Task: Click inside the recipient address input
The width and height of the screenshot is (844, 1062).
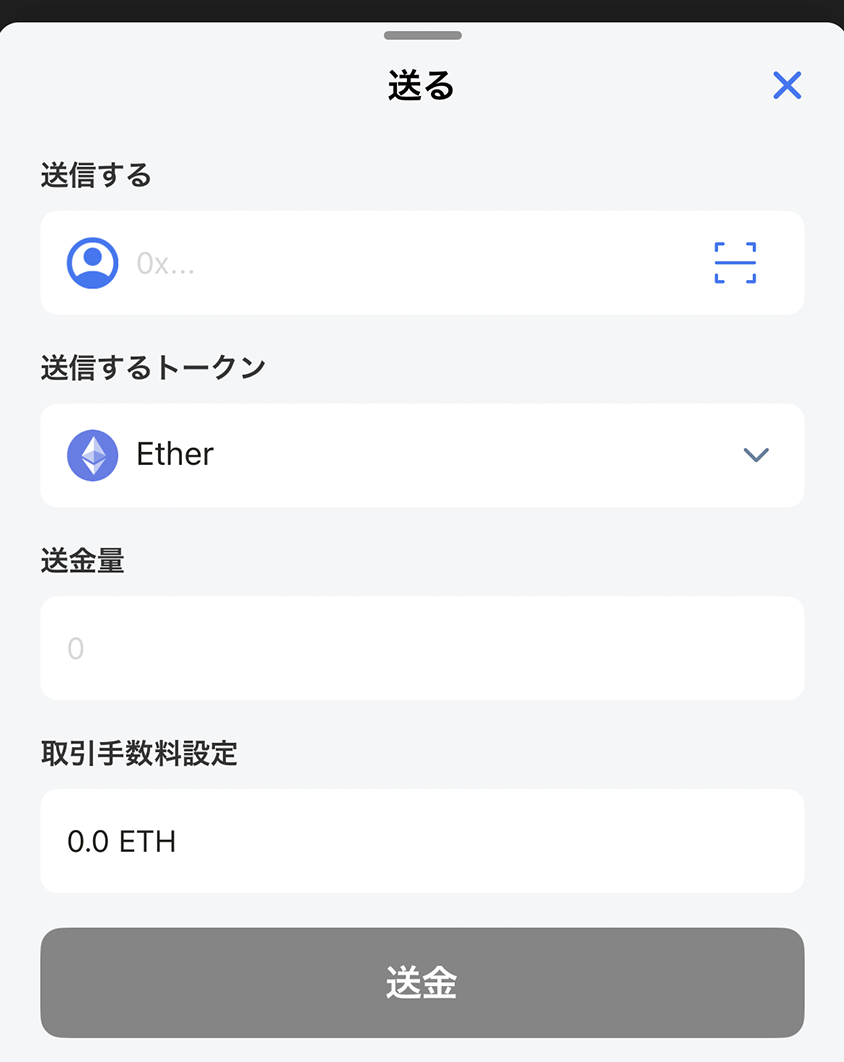Action: 400,263
